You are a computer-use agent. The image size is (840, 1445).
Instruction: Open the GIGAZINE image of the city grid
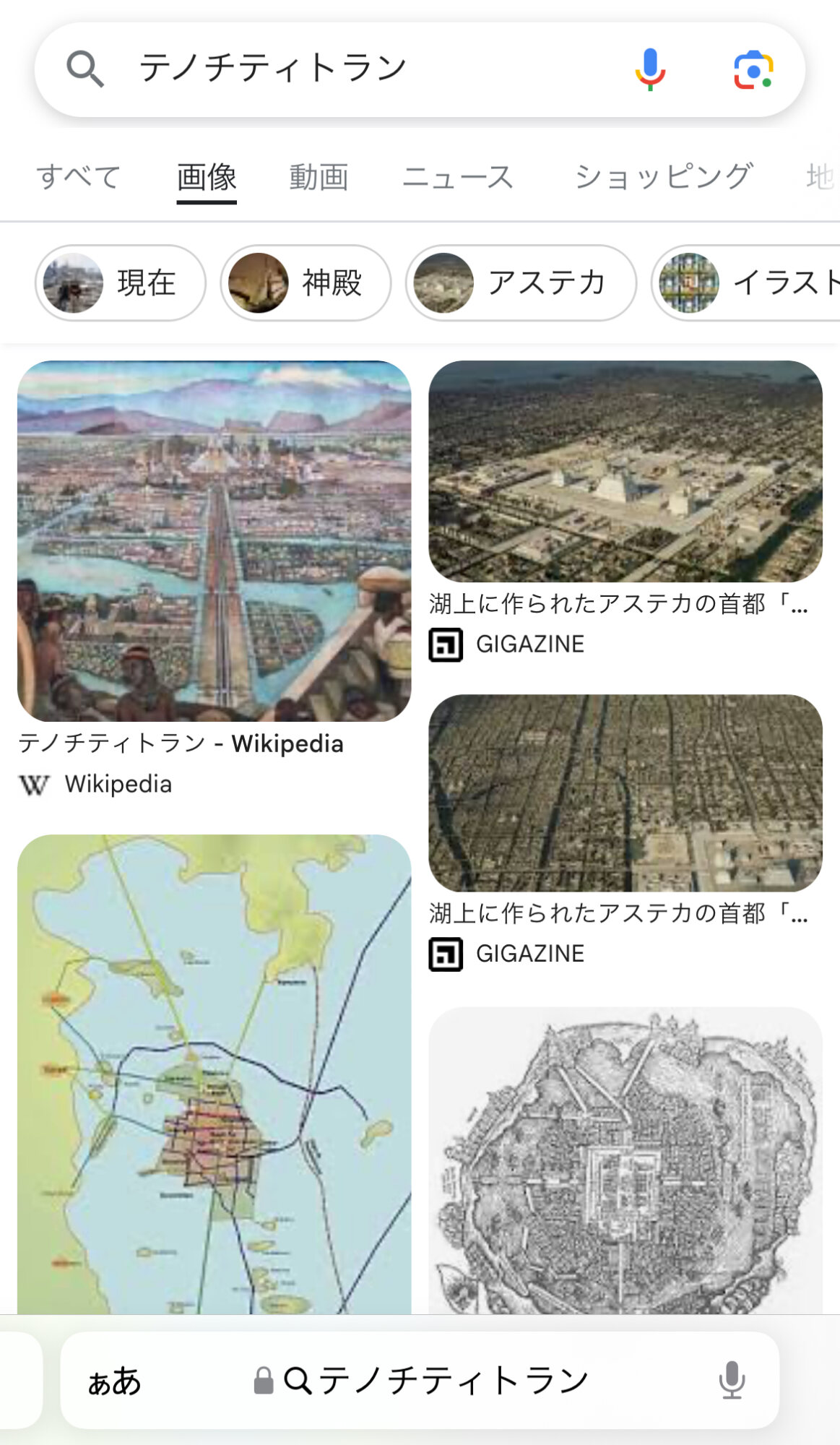tap(625, 793)
